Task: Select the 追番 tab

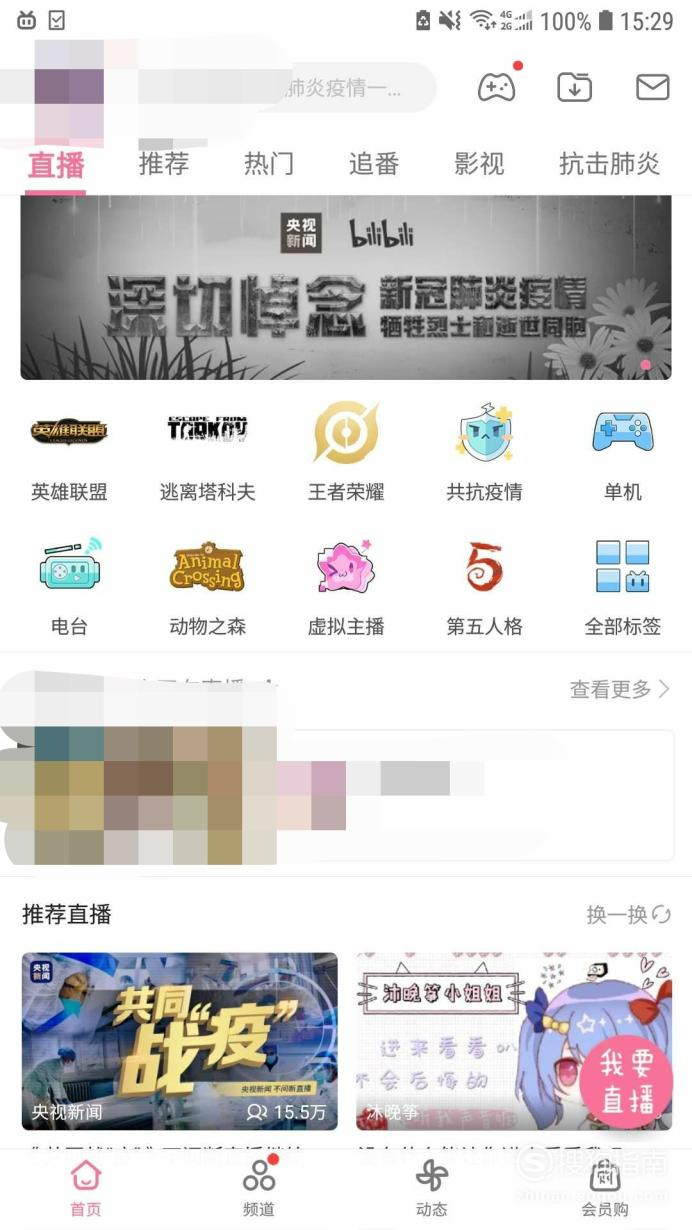Action: tap(374, 164)
